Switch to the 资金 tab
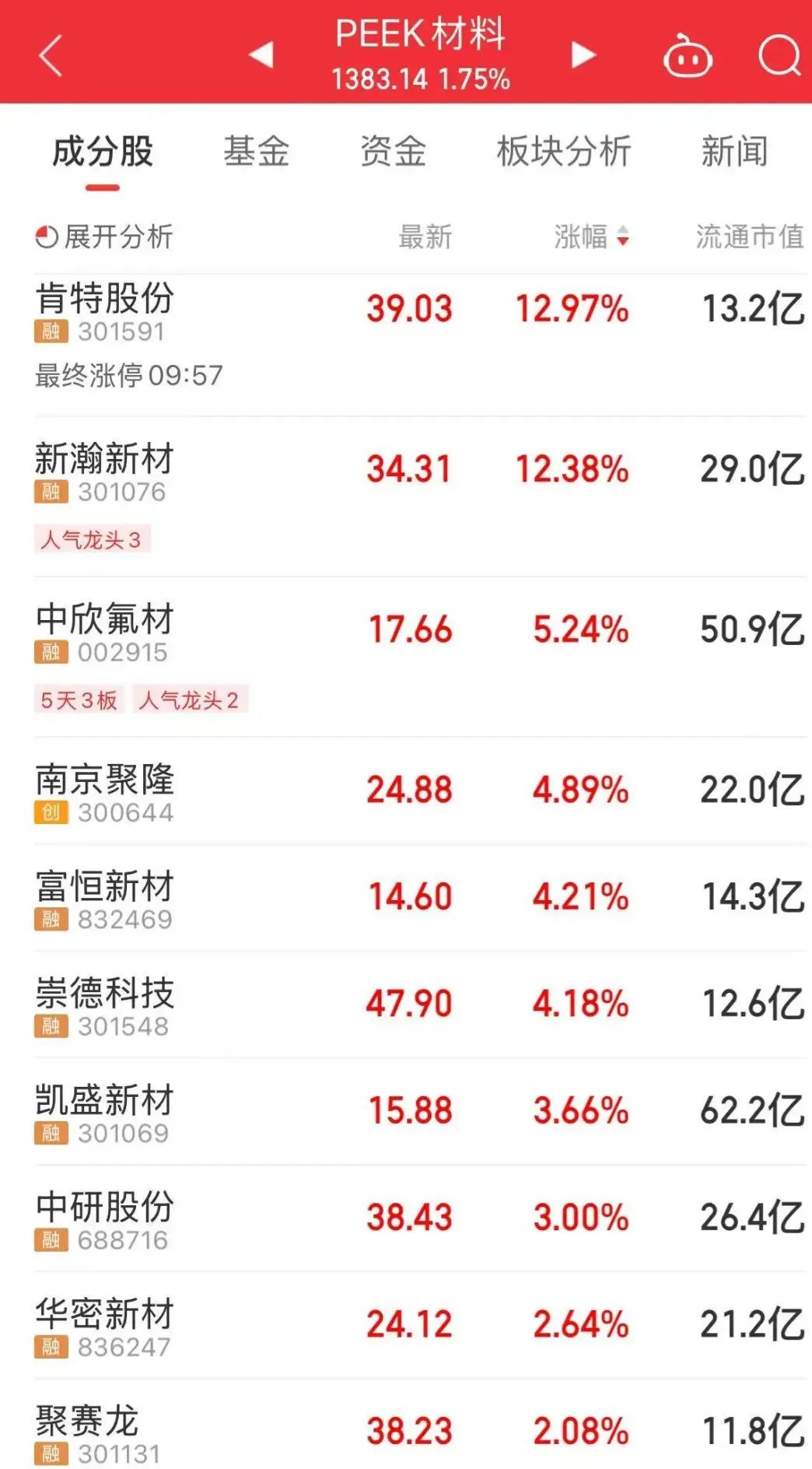The image size is (812, 1469). (393, 151)
